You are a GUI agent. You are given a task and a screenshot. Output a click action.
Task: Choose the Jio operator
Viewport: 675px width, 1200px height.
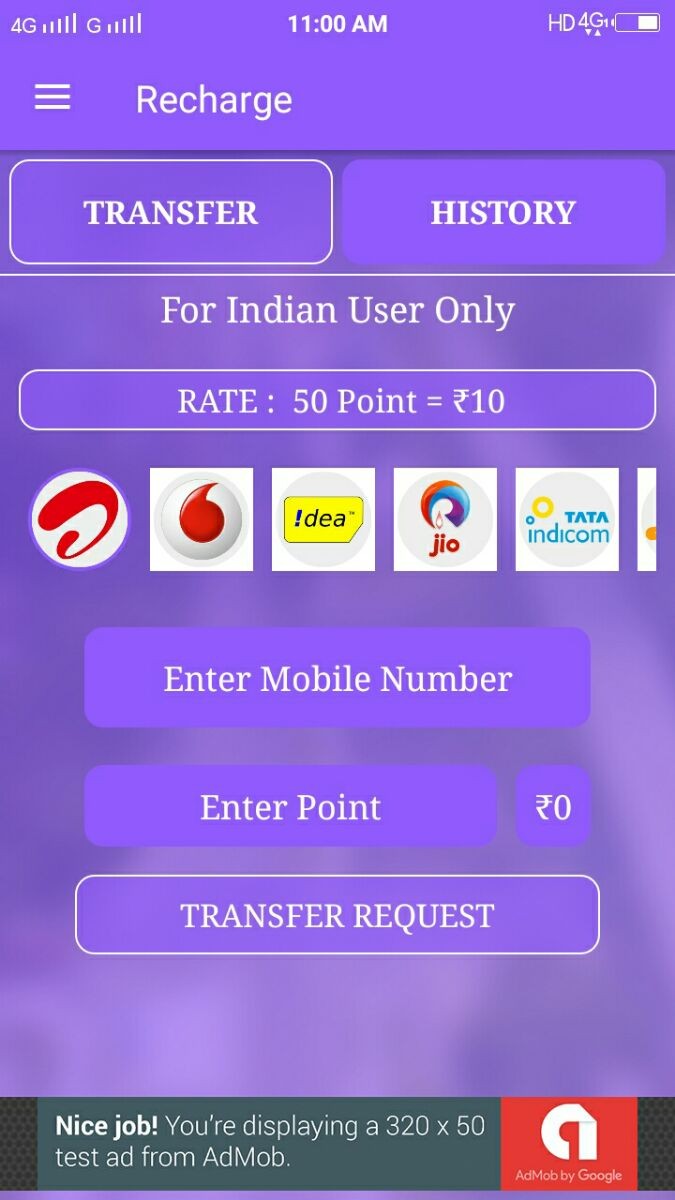(445, 520)
